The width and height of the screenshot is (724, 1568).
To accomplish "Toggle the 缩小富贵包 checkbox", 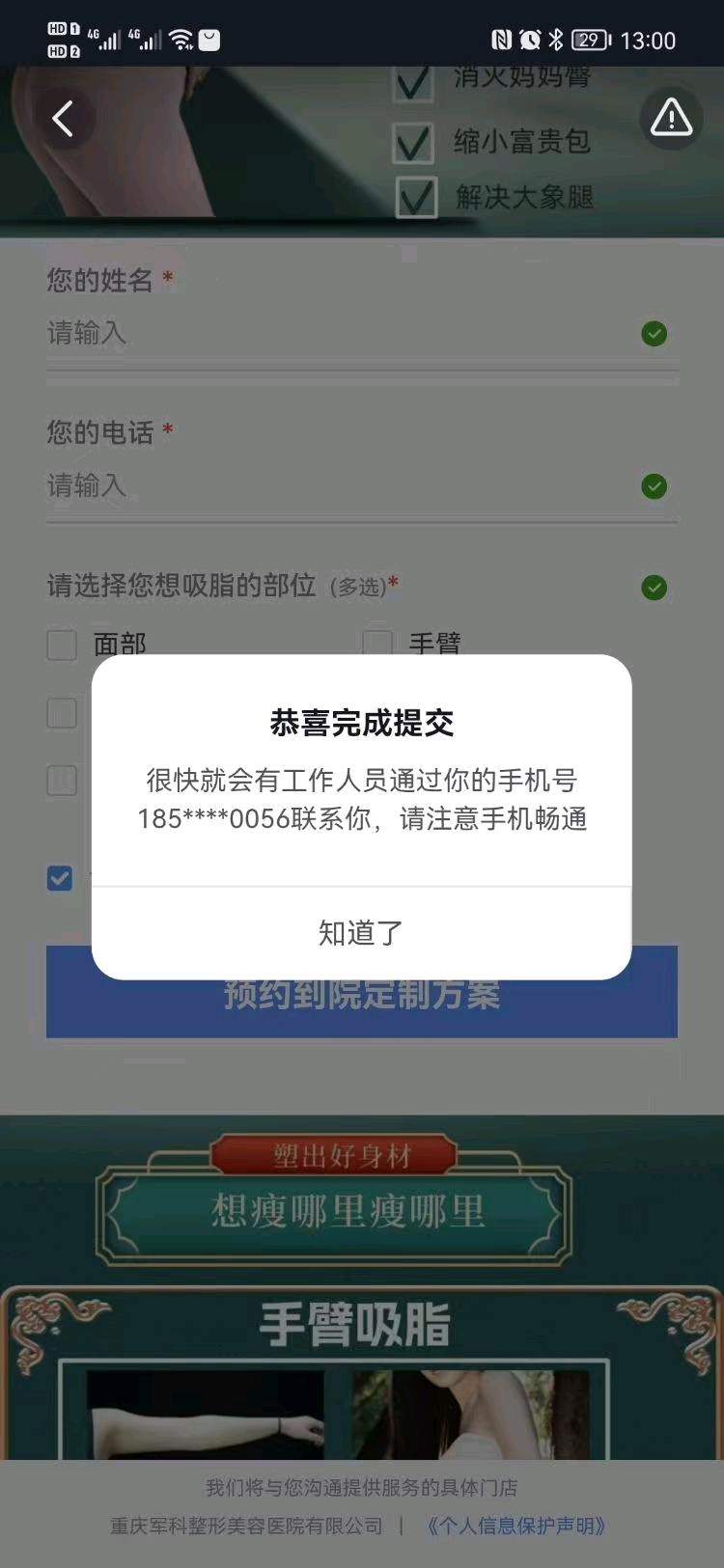I will (x=413, y=140).
